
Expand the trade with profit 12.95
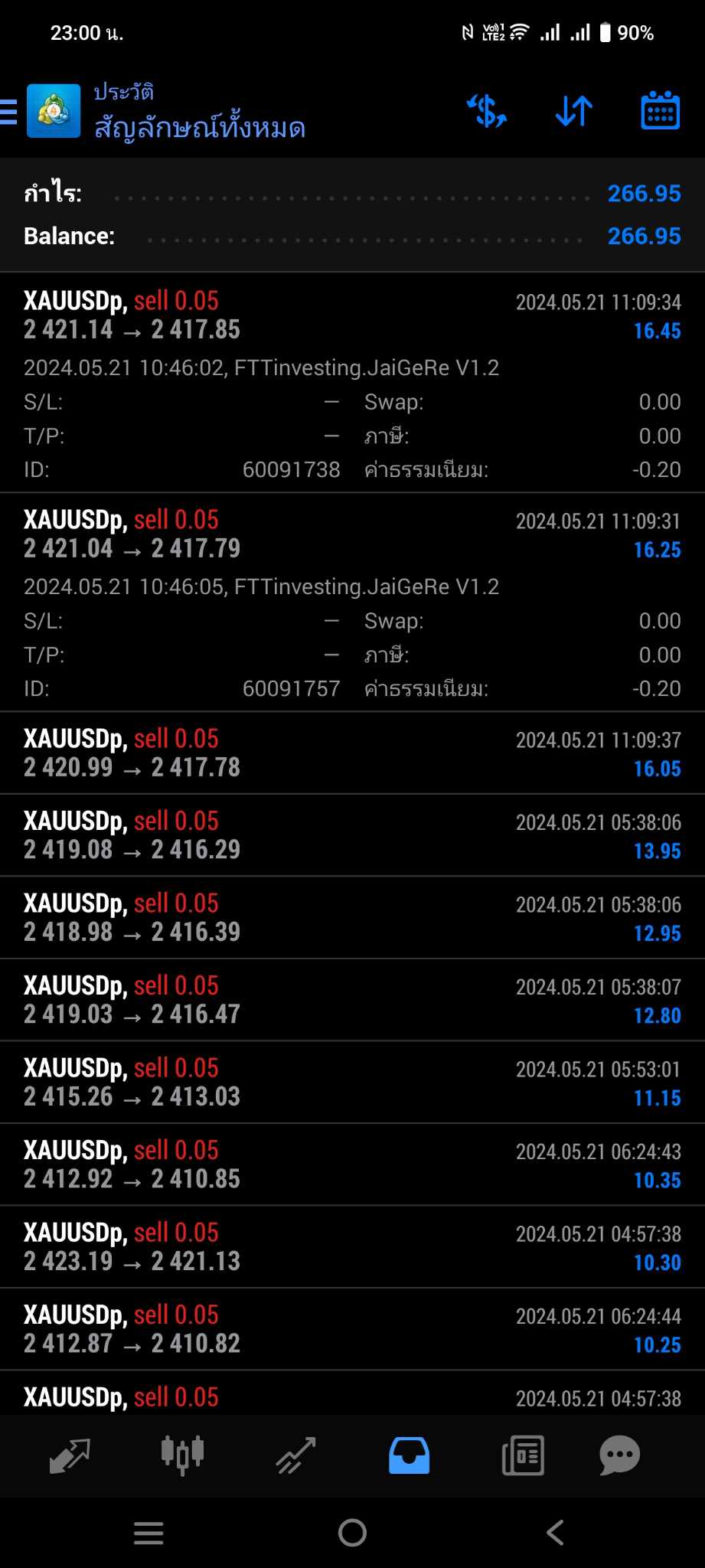[352, 917]
